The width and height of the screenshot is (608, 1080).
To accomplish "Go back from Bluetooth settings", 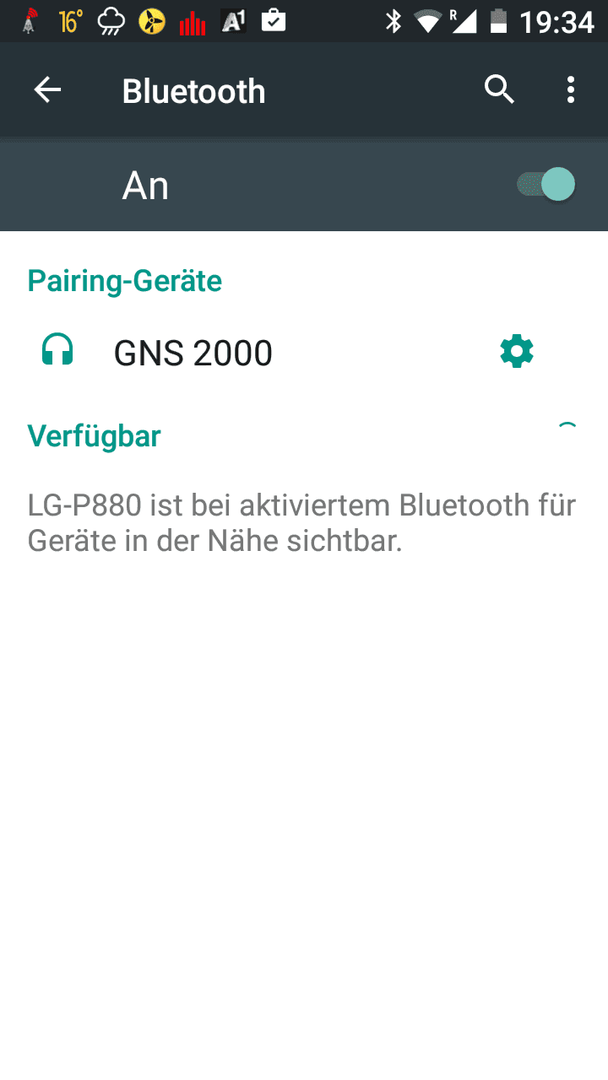I will tap(48, 90).
